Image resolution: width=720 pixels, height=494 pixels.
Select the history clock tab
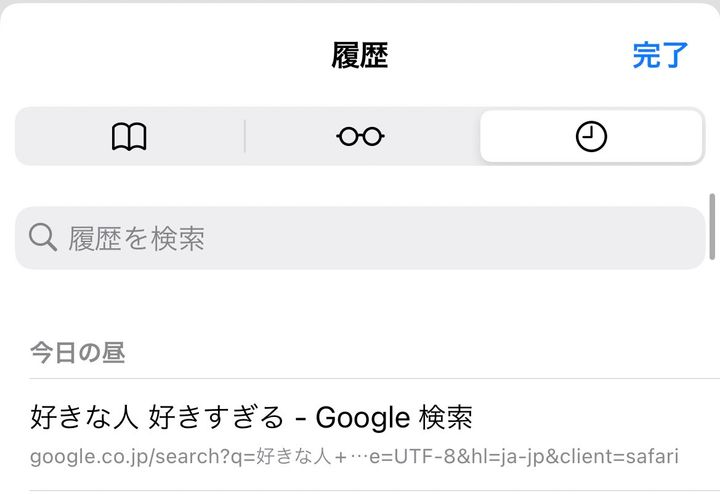click(591, 137)
